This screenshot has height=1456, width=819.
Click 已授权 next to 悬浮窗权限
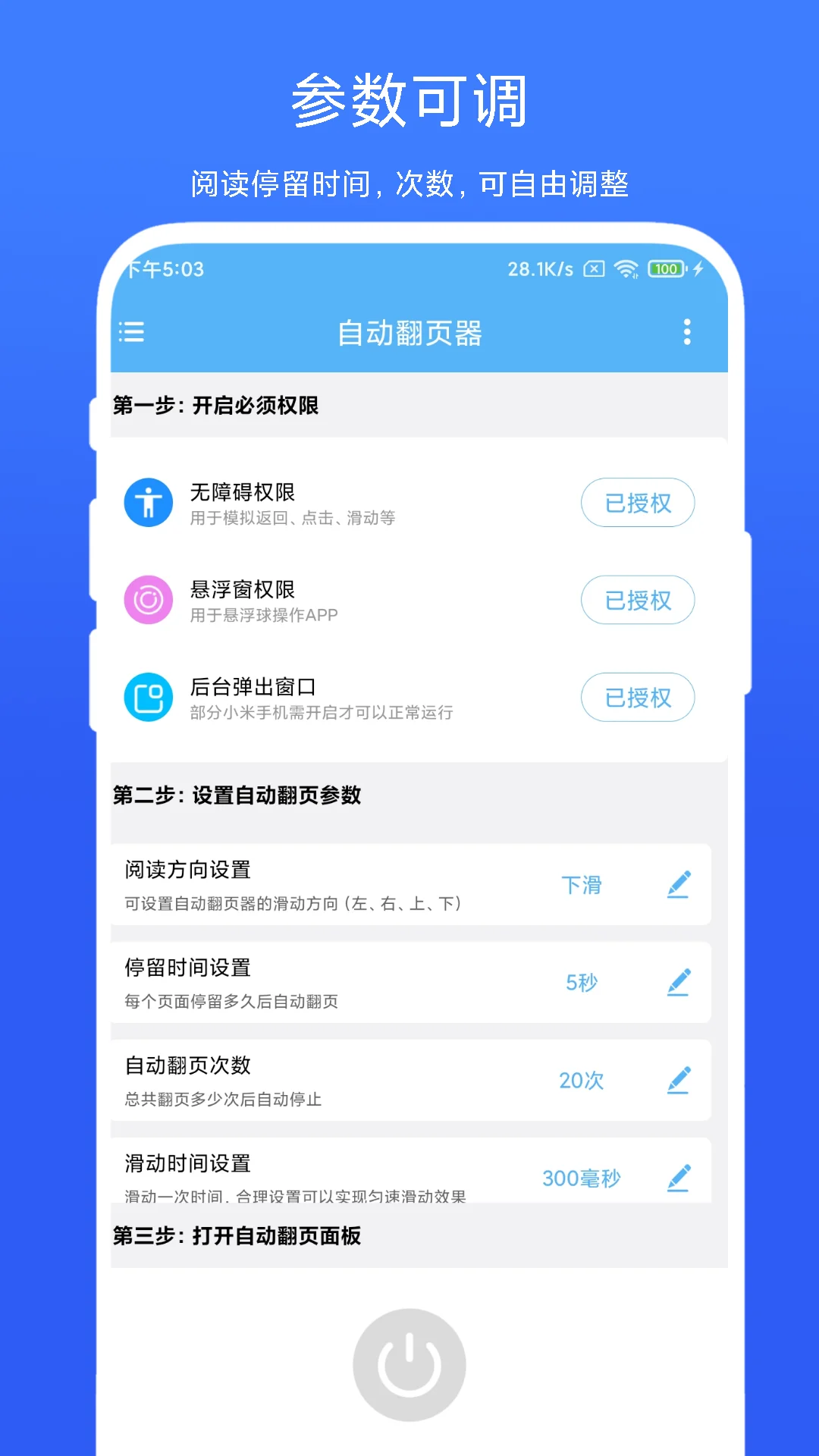pos(638,599)
